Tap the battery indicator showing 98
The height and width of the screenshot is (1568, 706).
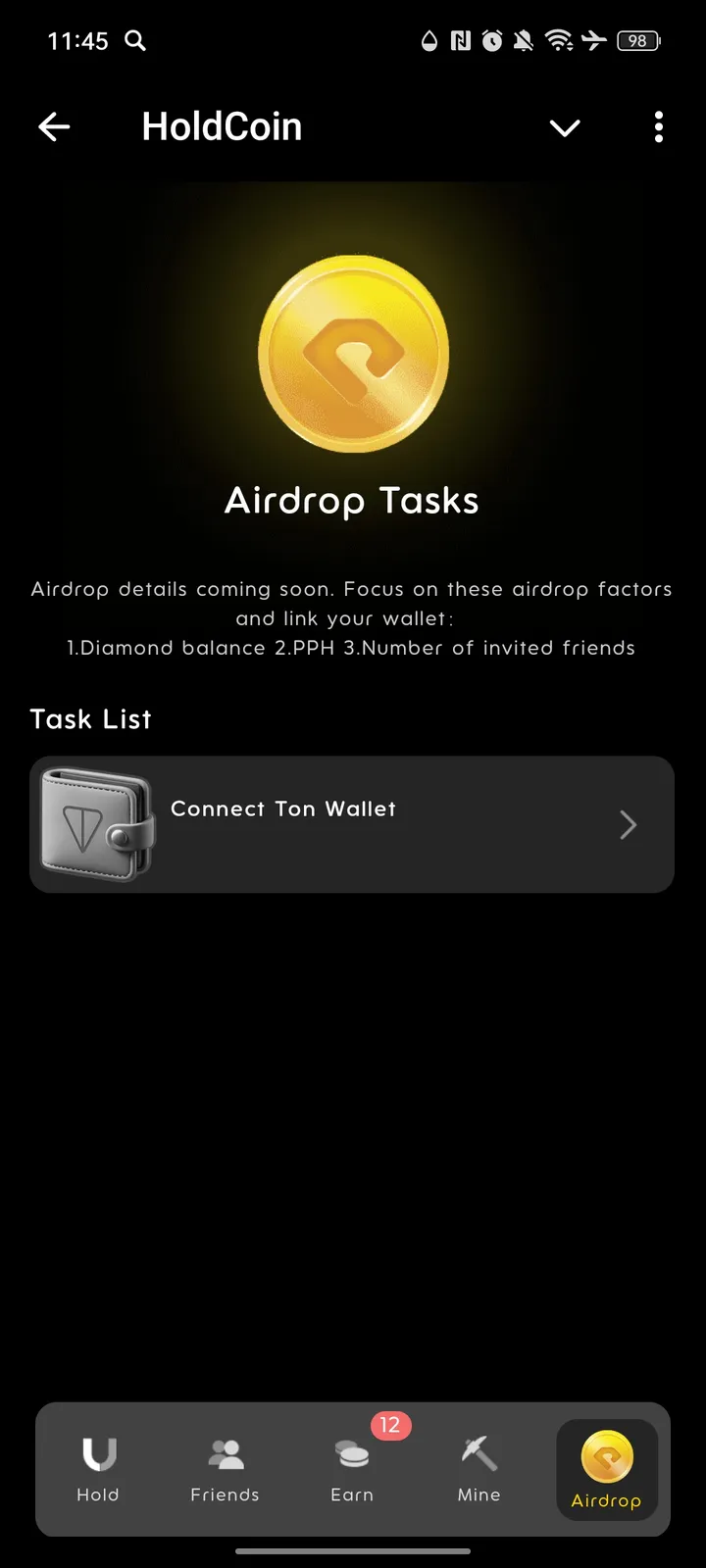(x=637, y=41)
